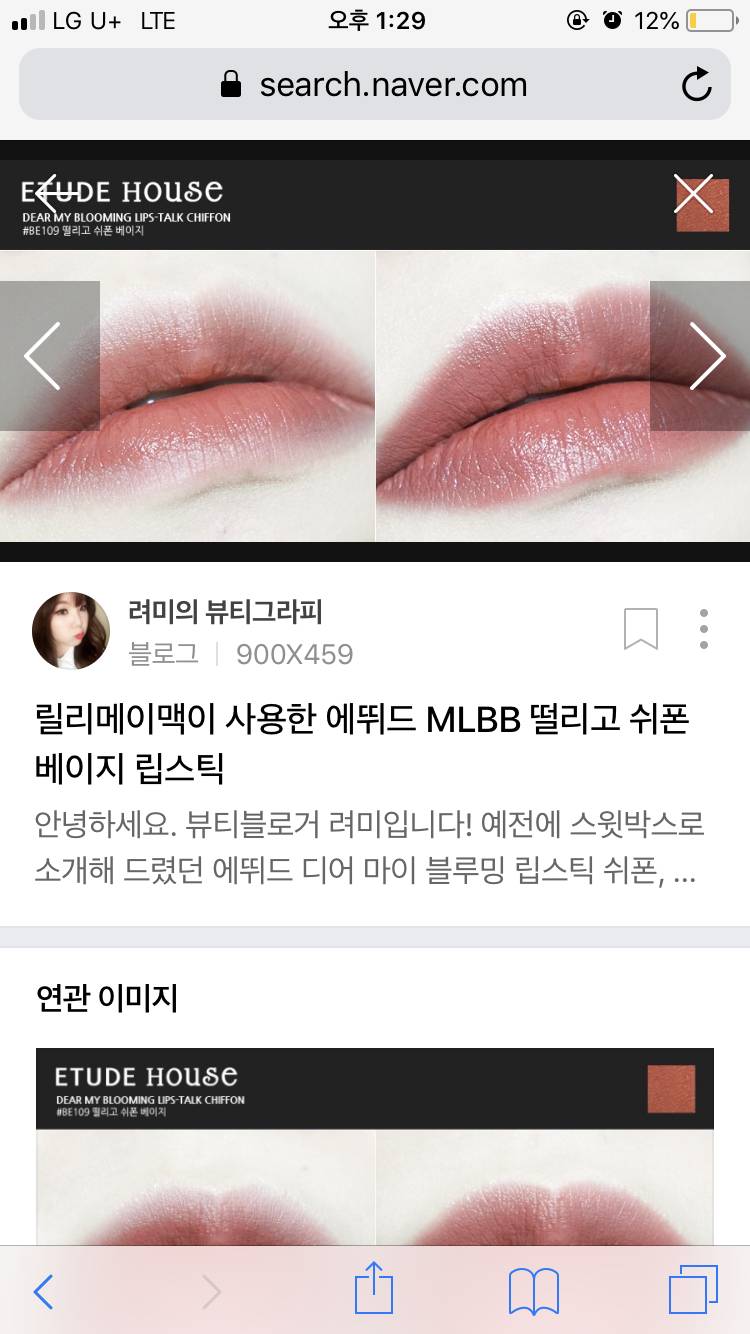Tap the page reload icon in address bar
Viewport: 750px width, 1334px height.
pyautogui.click(x=697, y=84)
